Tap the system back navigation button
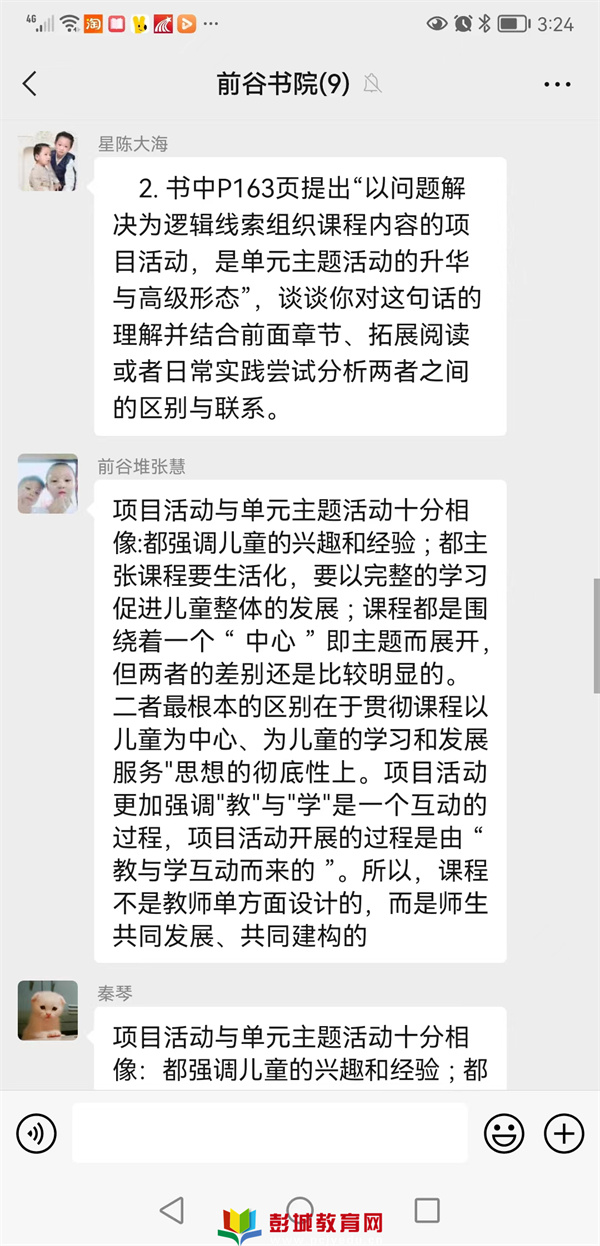This screenshot has height=1246, width=600. click(x=172, y=1210)
